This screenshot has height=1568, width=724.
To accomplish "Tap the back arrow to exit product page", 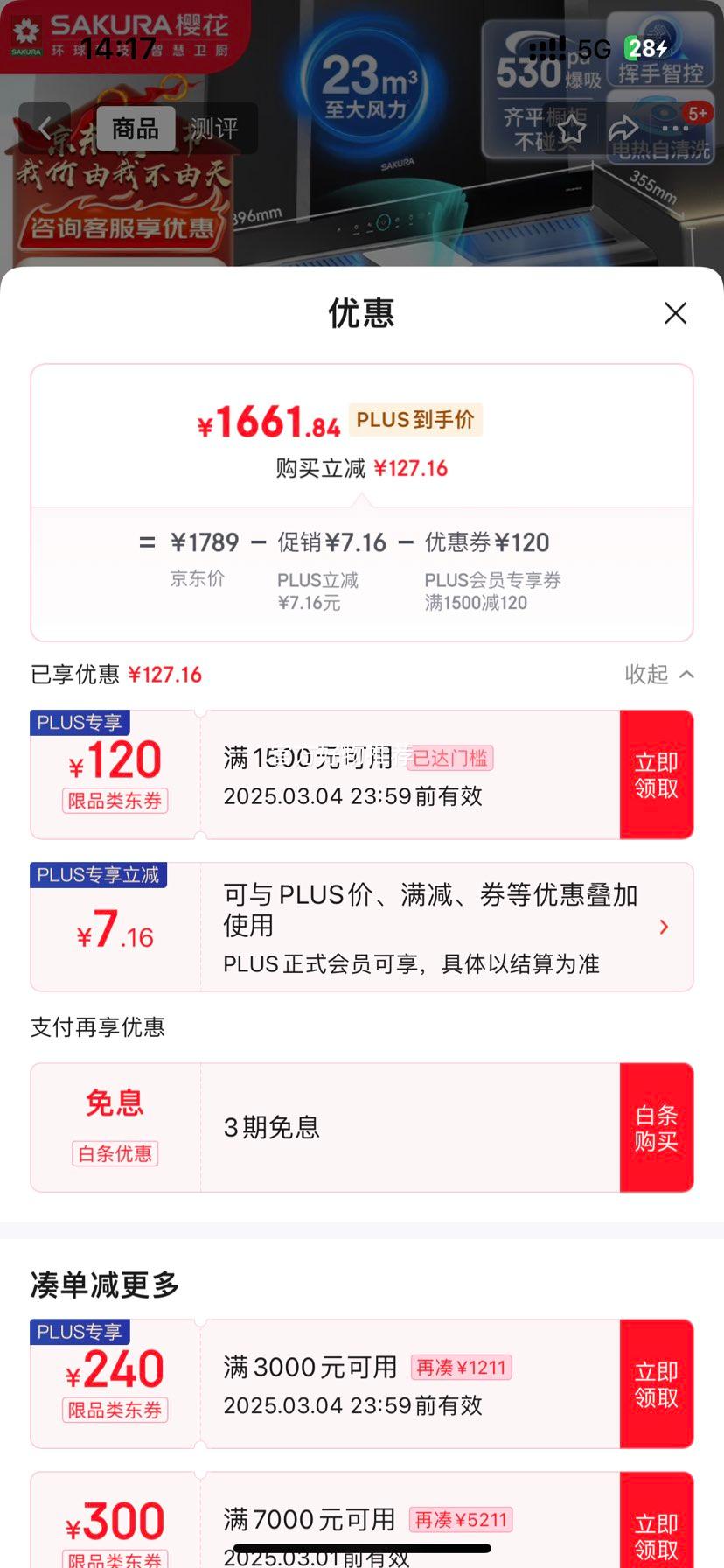I will click(x=44, y=129).
